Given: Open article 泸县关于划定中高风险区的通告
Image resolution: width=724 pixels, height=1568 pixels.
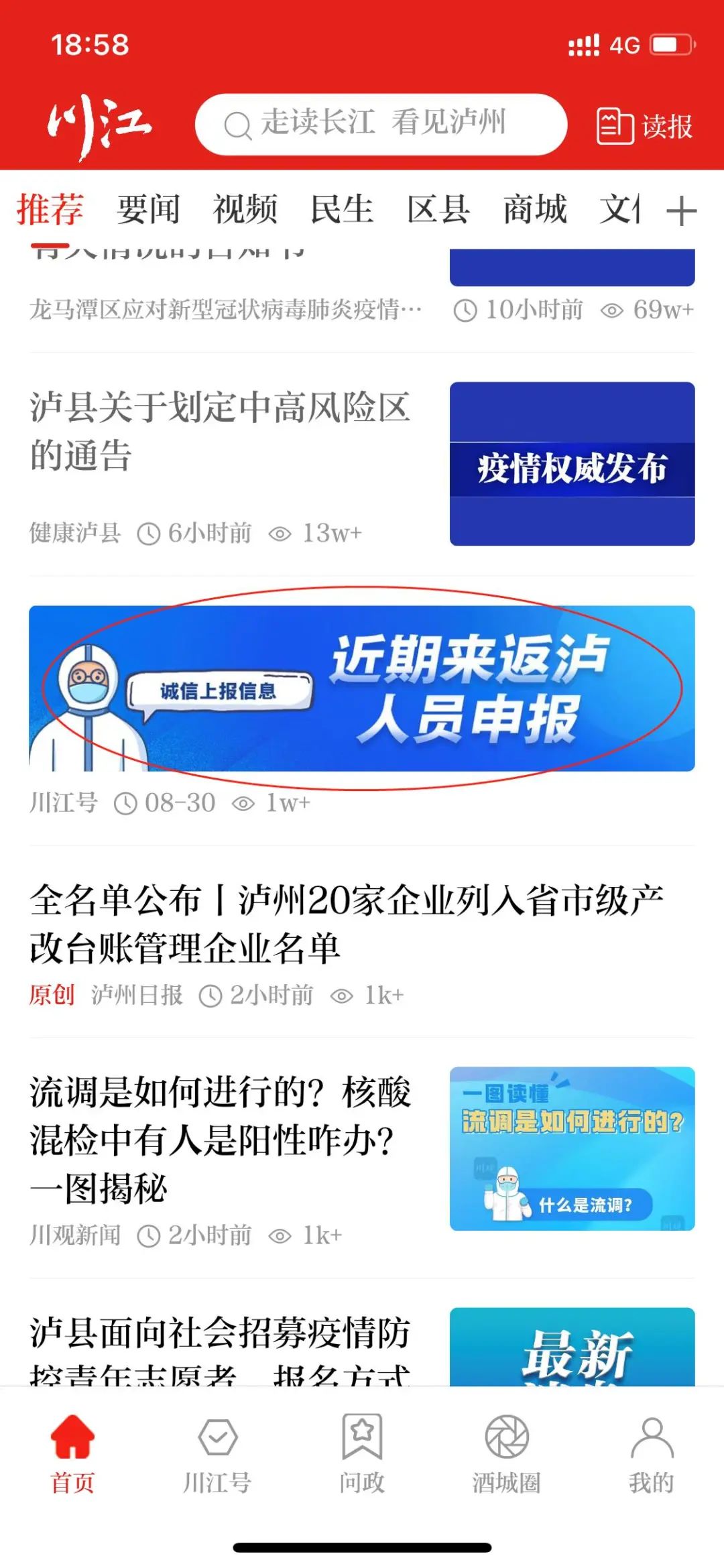Looking at the screenshot, I should [x=221, y=432].
